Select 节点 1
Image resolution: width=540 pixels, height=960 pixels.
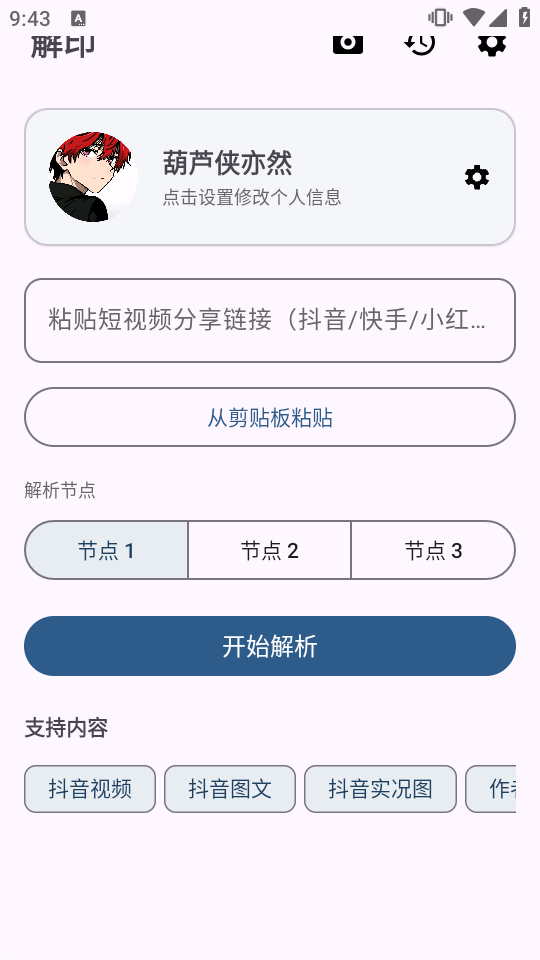(107, 550)
